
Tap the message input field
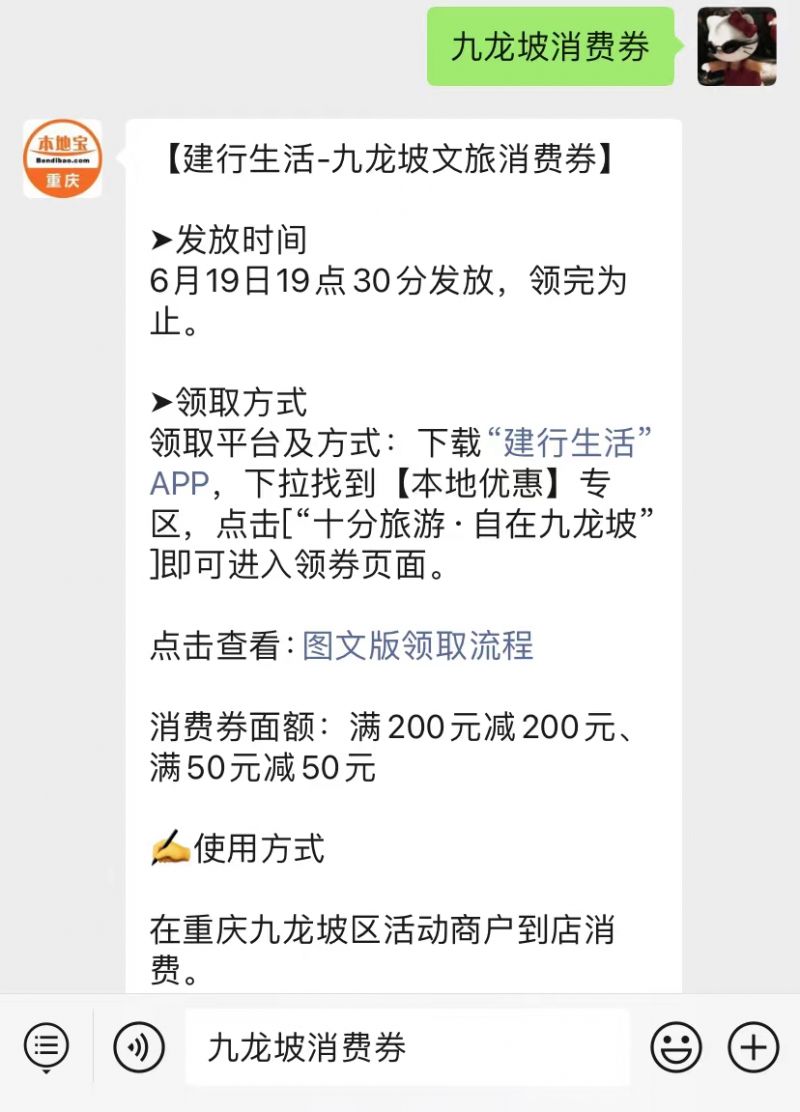408,1047
